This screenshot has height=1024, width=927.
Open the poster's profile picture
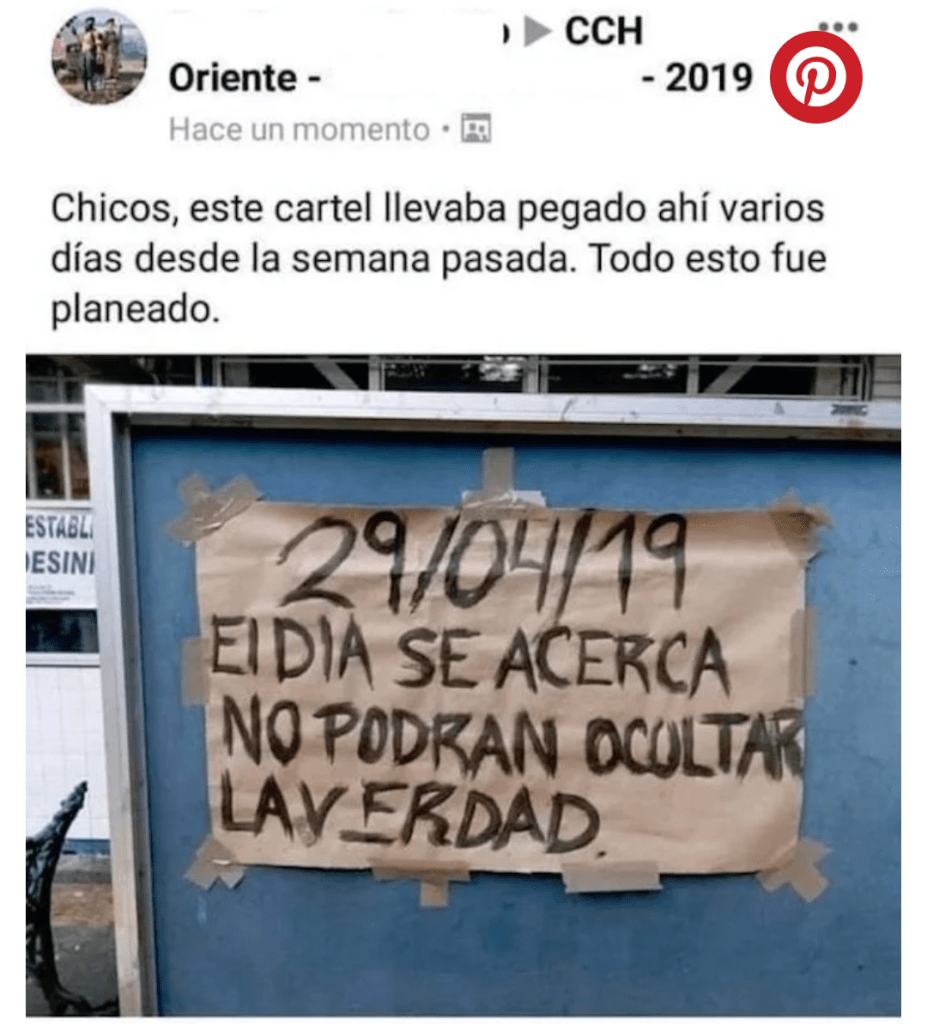tap(99, 57)
